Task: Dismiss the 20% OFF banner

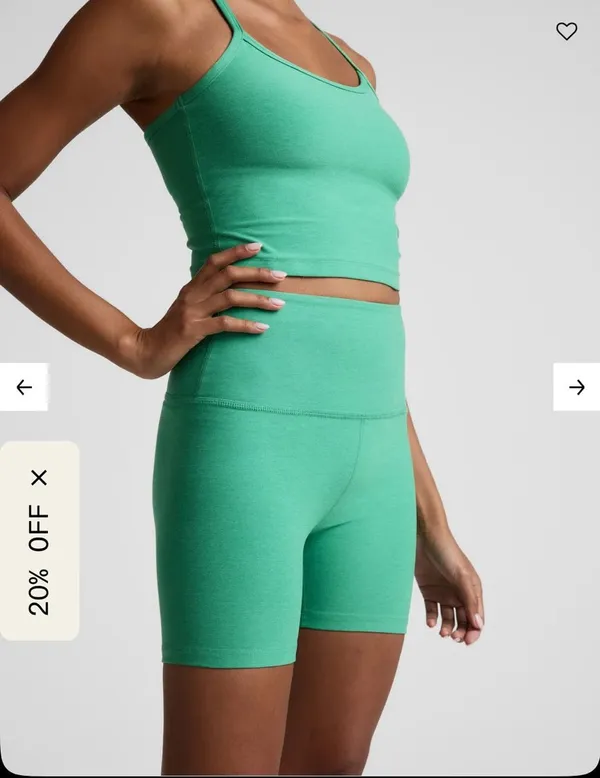Action: (x=39, y=478)
